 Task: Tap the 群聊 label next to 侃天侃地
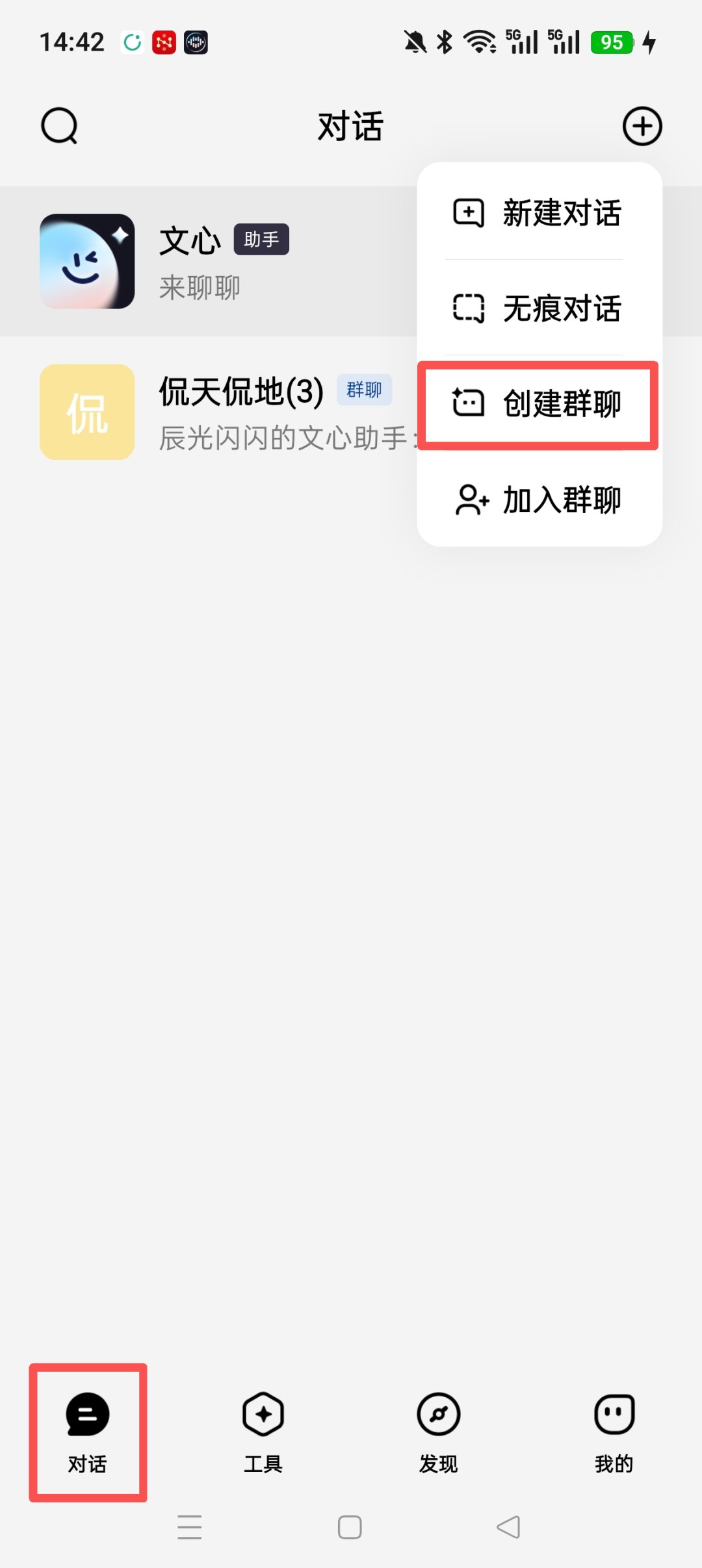[x=363, y=390]
